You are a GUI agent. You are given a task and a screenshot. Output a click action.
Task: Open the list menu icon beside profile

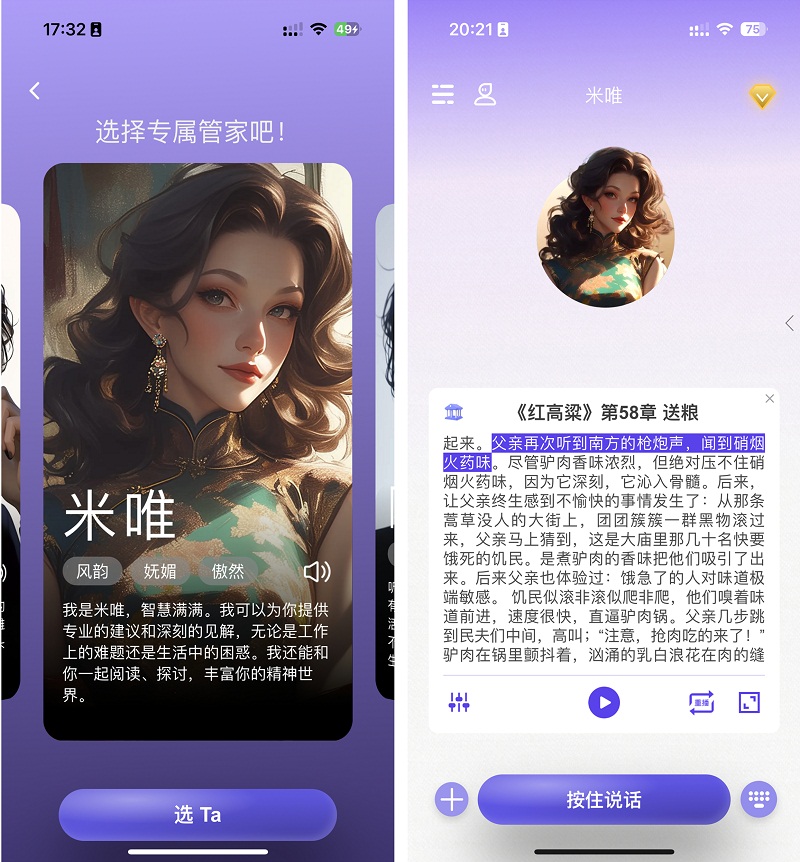click(x=442, y=95)
